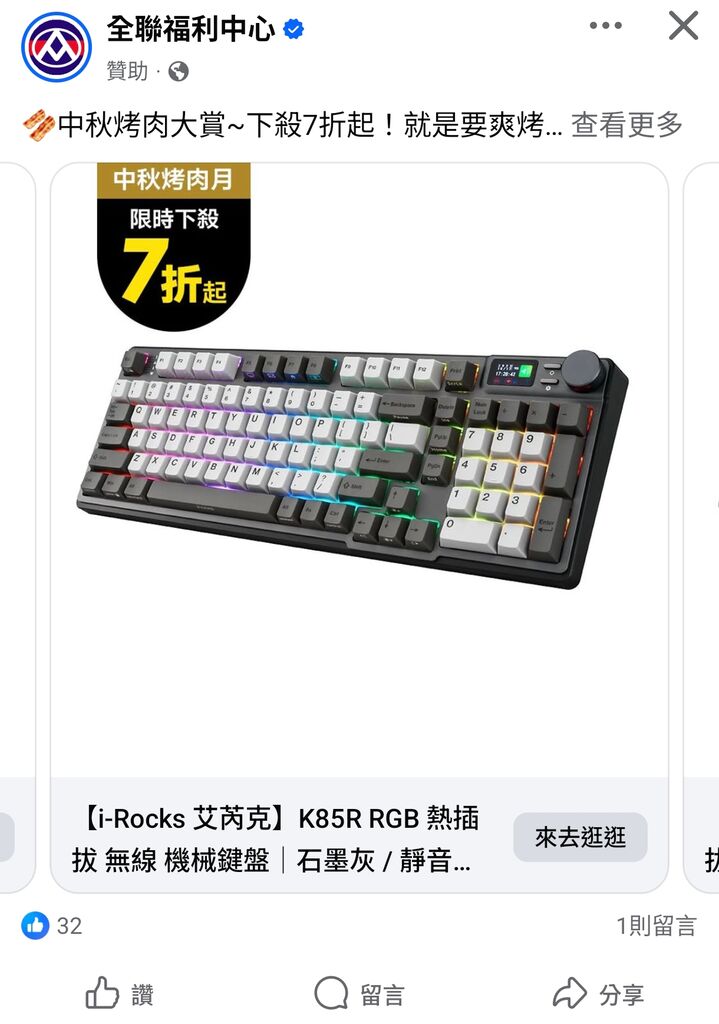This screenshot has width=719, height=1024.
Task: Write a comment via 留言
Action: point(358,994)
